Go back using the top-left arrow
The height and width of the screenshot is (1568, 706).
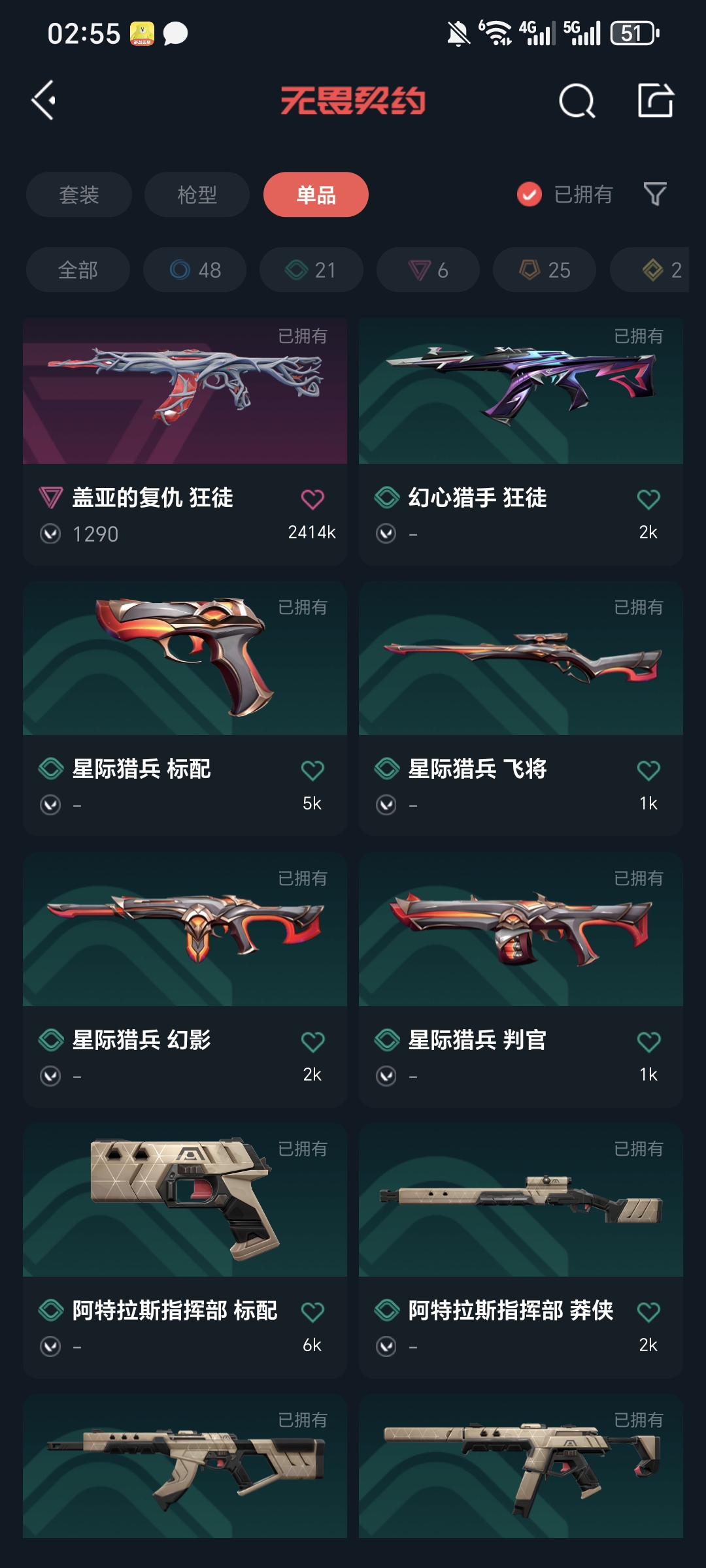click(44, 101)
